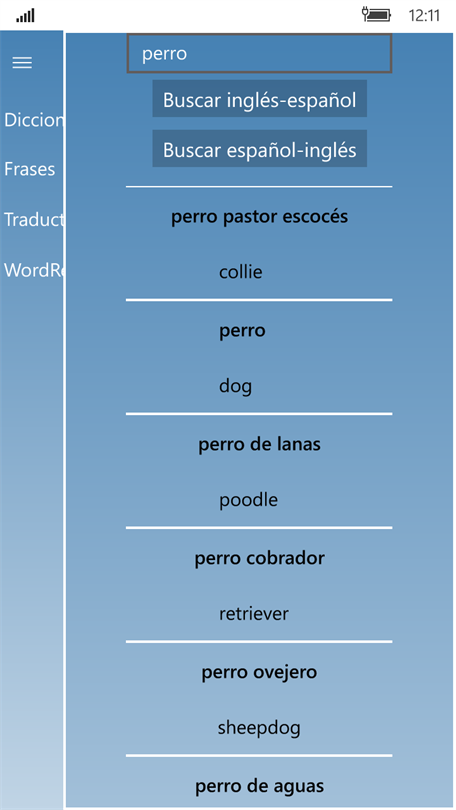Screen dimensions: 456x810
Task: Select the perro – dog entry
Action: tap(259, 357)
